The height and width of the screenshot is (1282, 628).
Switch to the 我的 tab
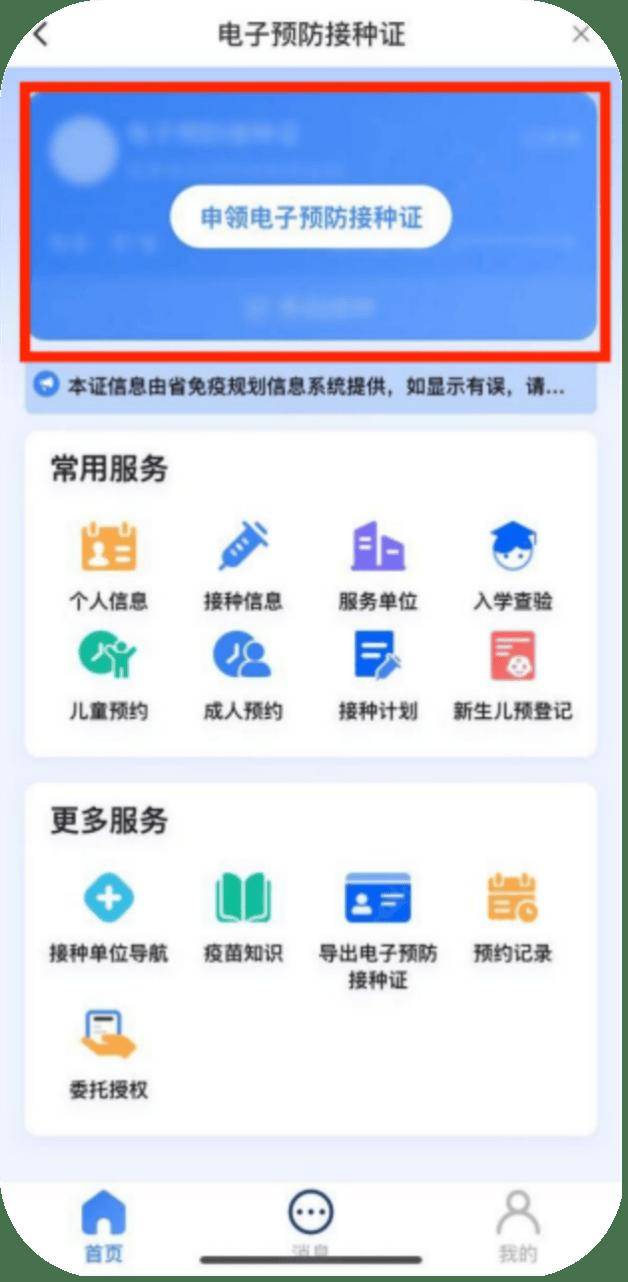click(518, 1226)
